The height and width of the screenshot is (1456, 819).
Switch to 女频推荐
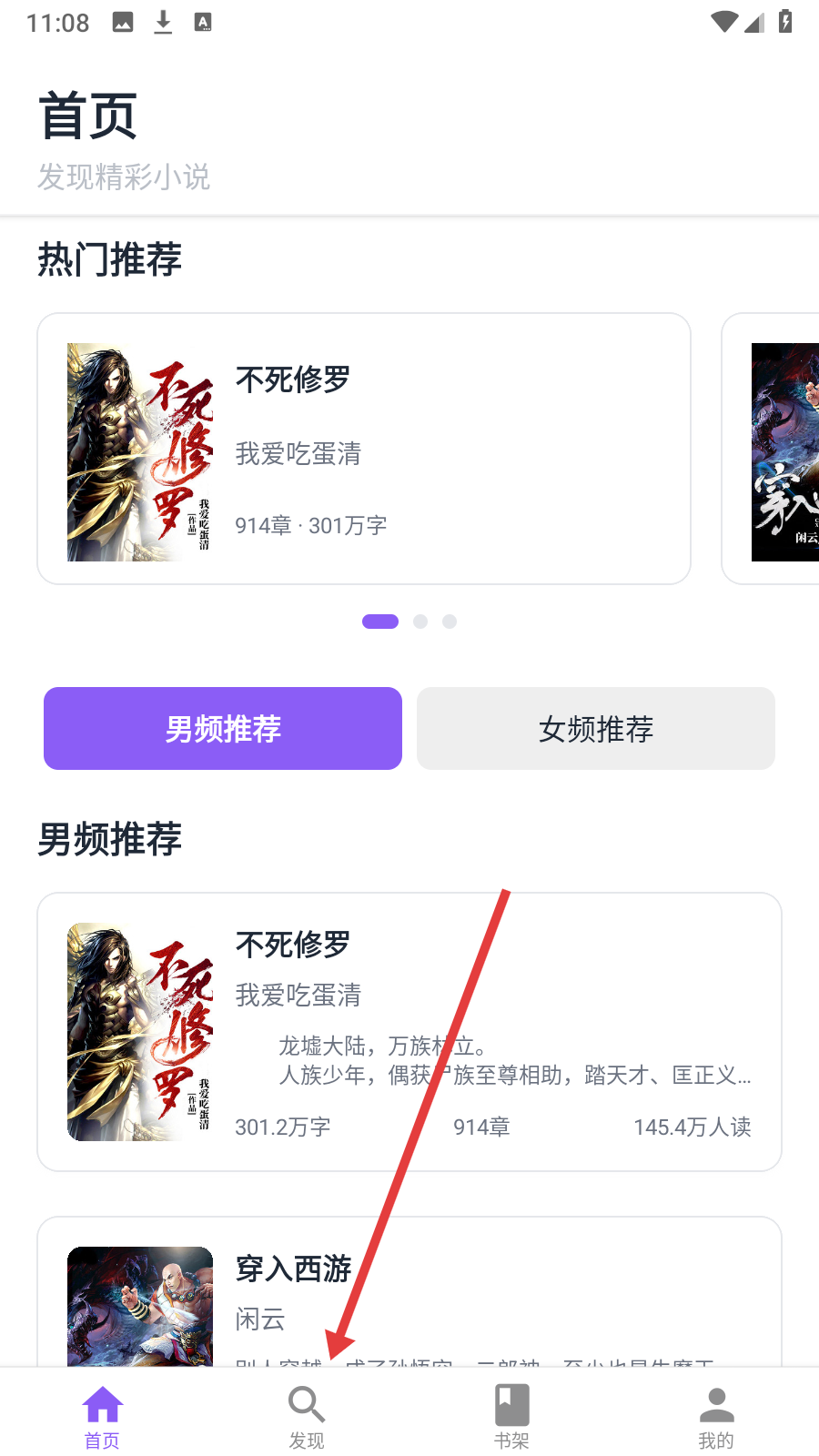coord(596,728)
